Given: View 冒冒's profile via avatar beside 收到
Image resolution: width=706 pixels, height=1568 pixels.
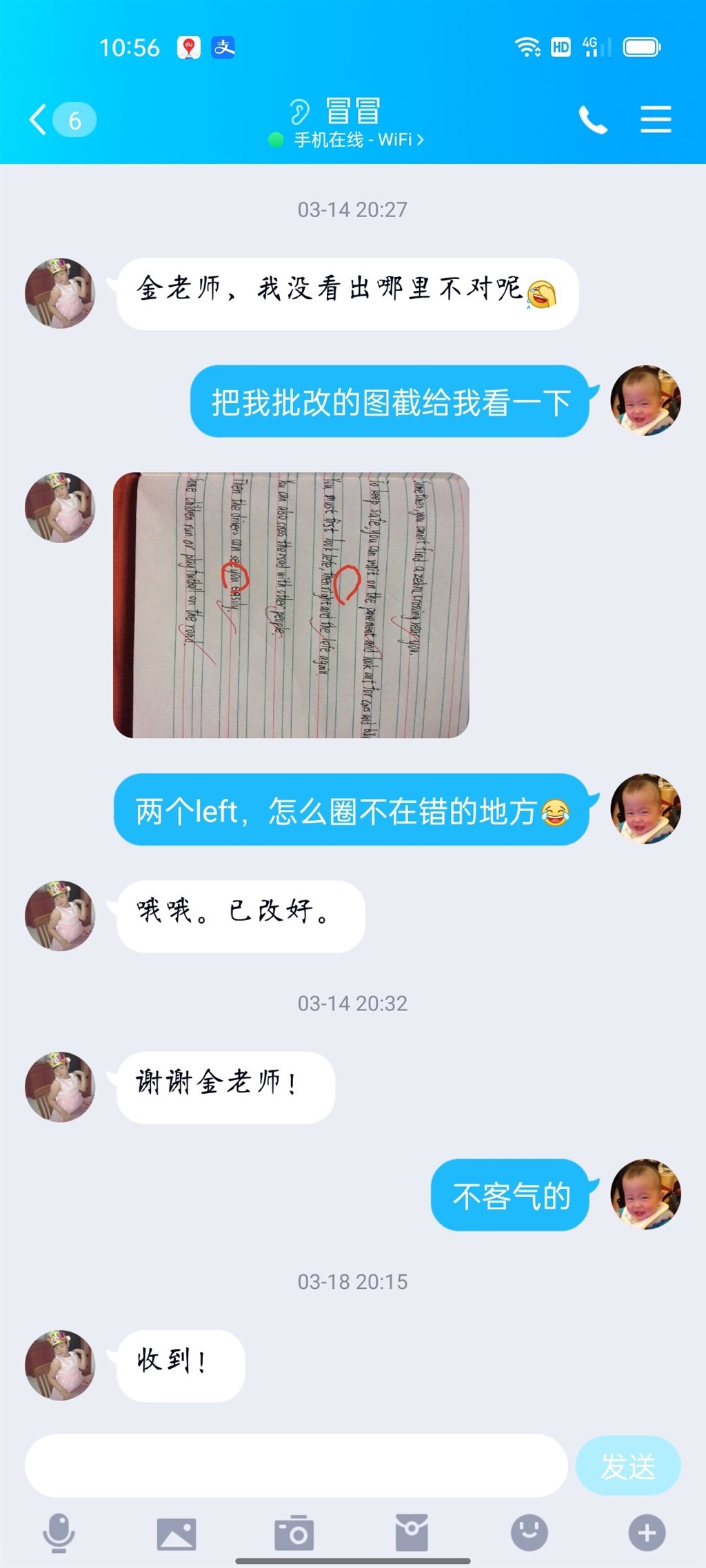Looking at the screenshot, I should tap(60, 1365).
